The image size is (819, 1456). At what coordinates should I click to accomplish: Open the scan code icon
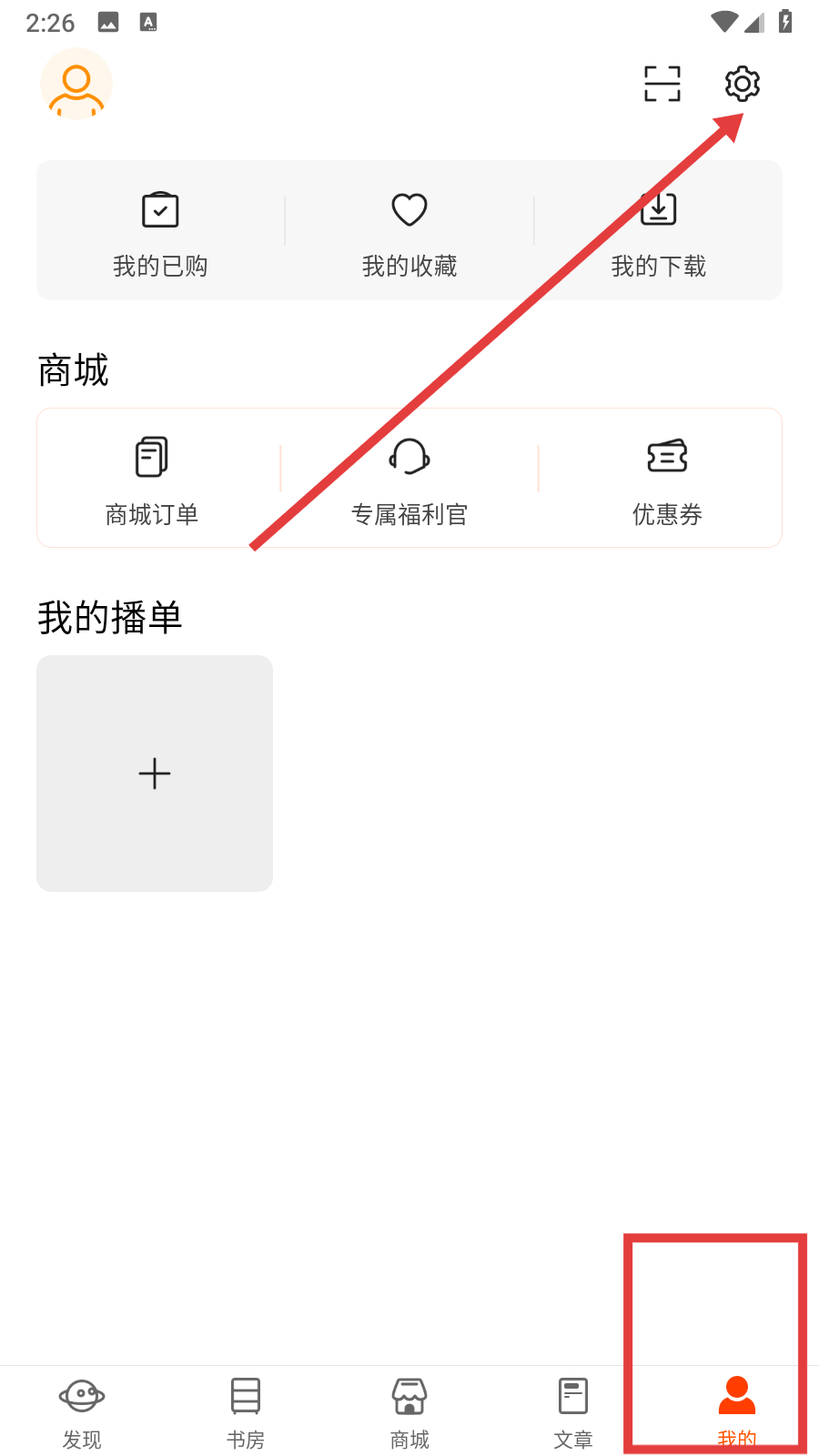[662, 84]
